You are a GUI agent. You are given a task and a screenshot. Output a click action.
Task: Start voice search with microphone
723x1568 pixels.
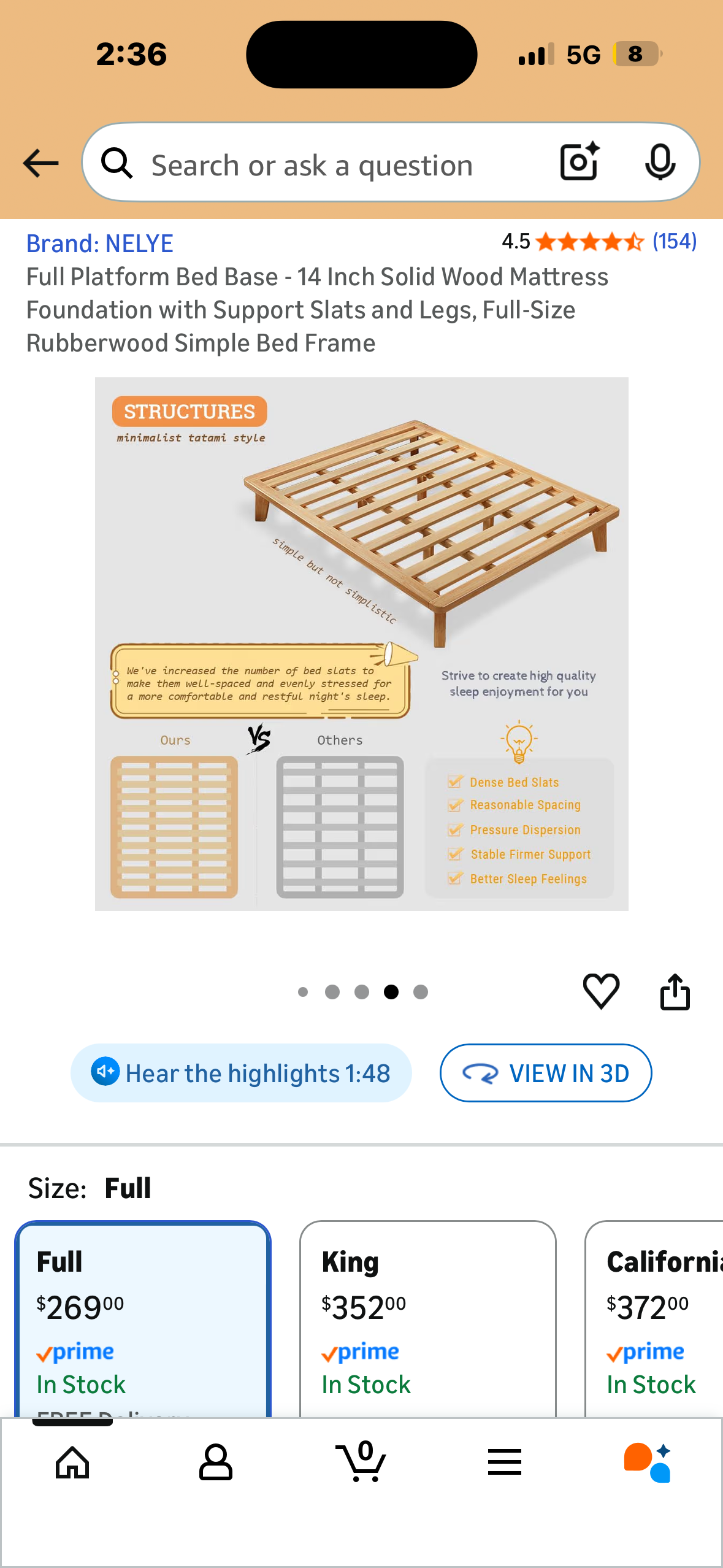pyautogui.click(x=660, y=162)
